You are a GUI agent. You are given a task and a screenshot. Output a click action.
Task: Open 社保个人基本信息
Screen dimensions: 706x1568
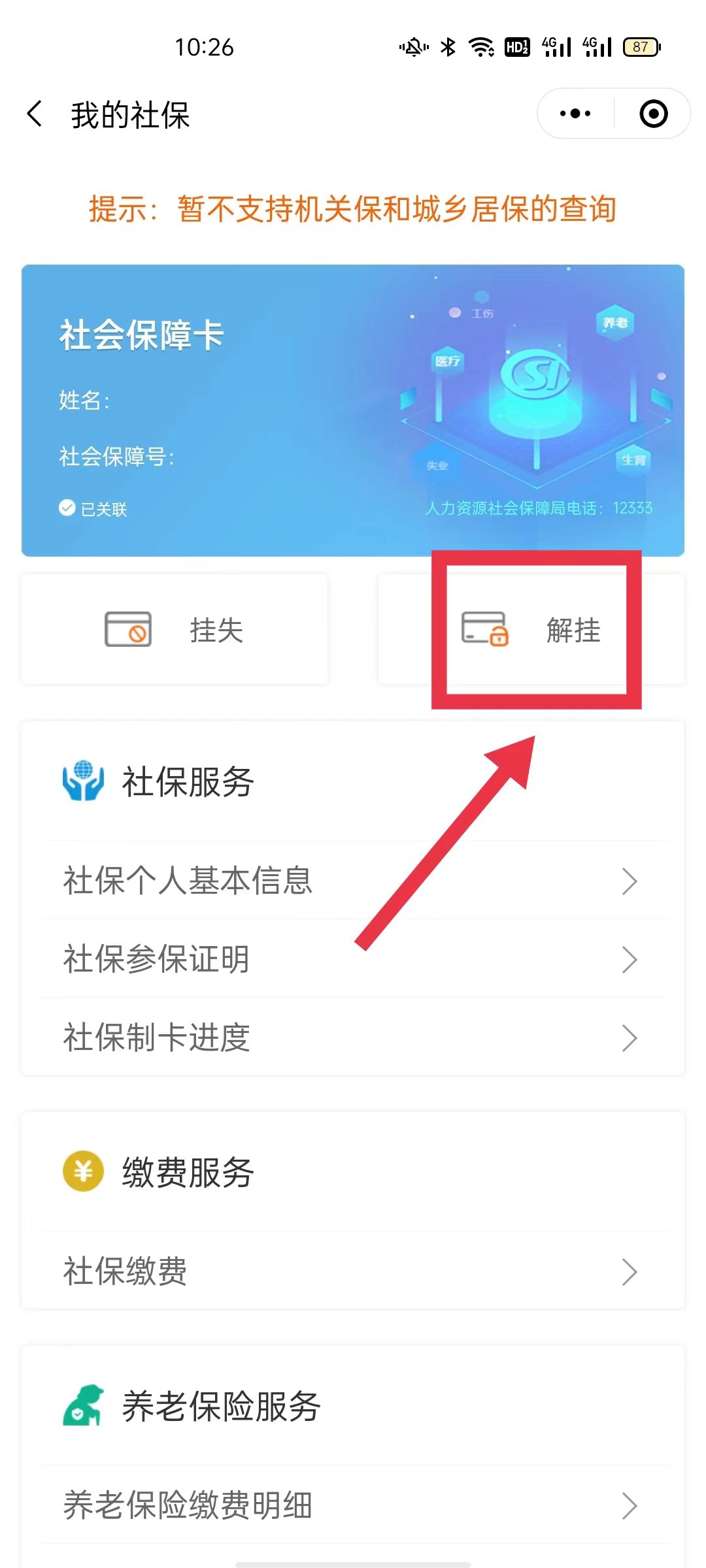coord(353,881)
